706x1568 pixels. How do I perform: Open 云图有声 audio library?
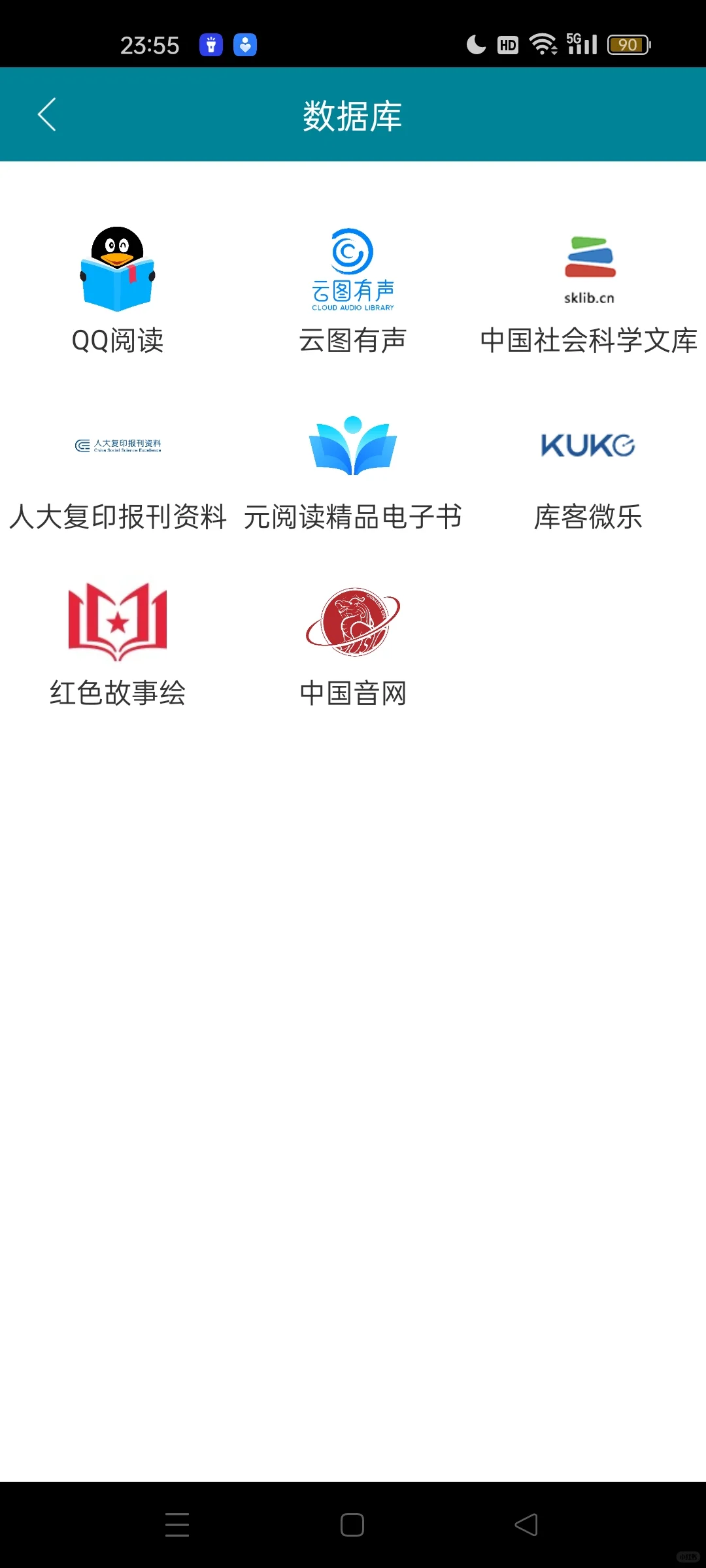point(353,291)
